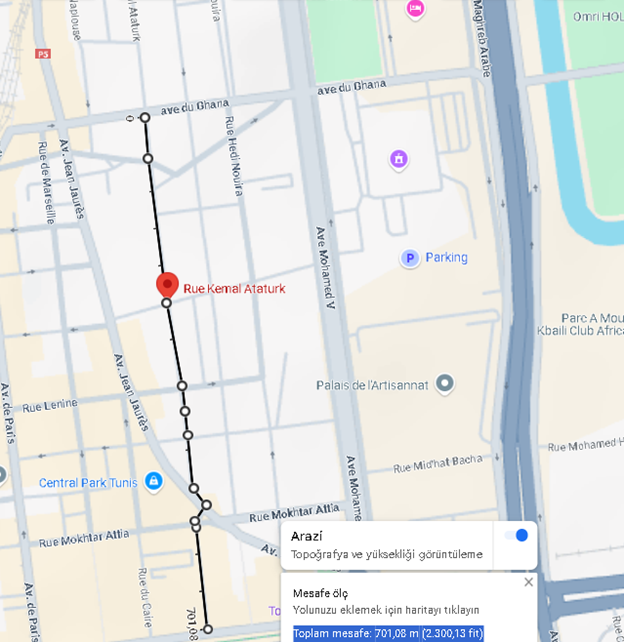Tap the Rue Kemal Ataturk red pin

click(167, 284)
